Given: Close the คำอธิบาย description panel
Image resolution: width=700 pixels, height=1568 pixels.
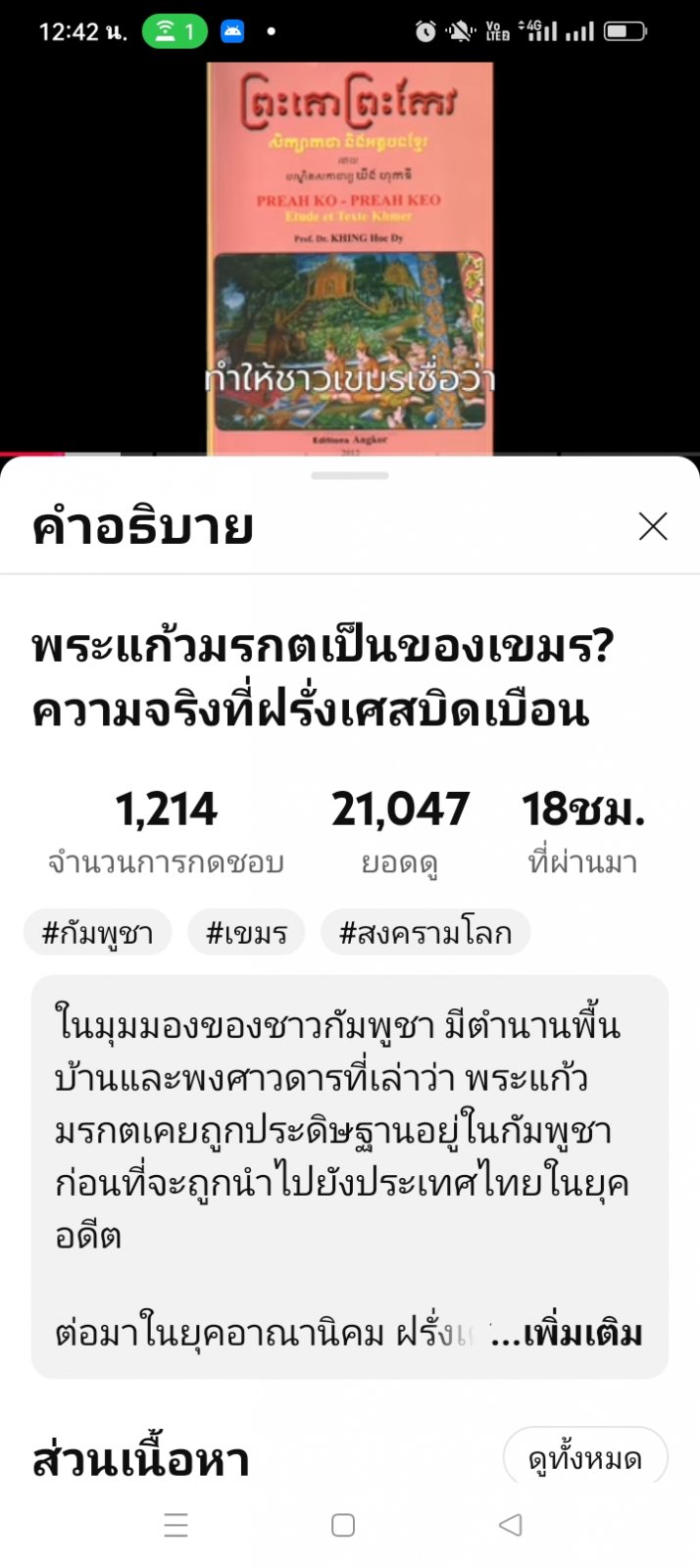Looking at the screenshot, I should (x=653, y=526).
